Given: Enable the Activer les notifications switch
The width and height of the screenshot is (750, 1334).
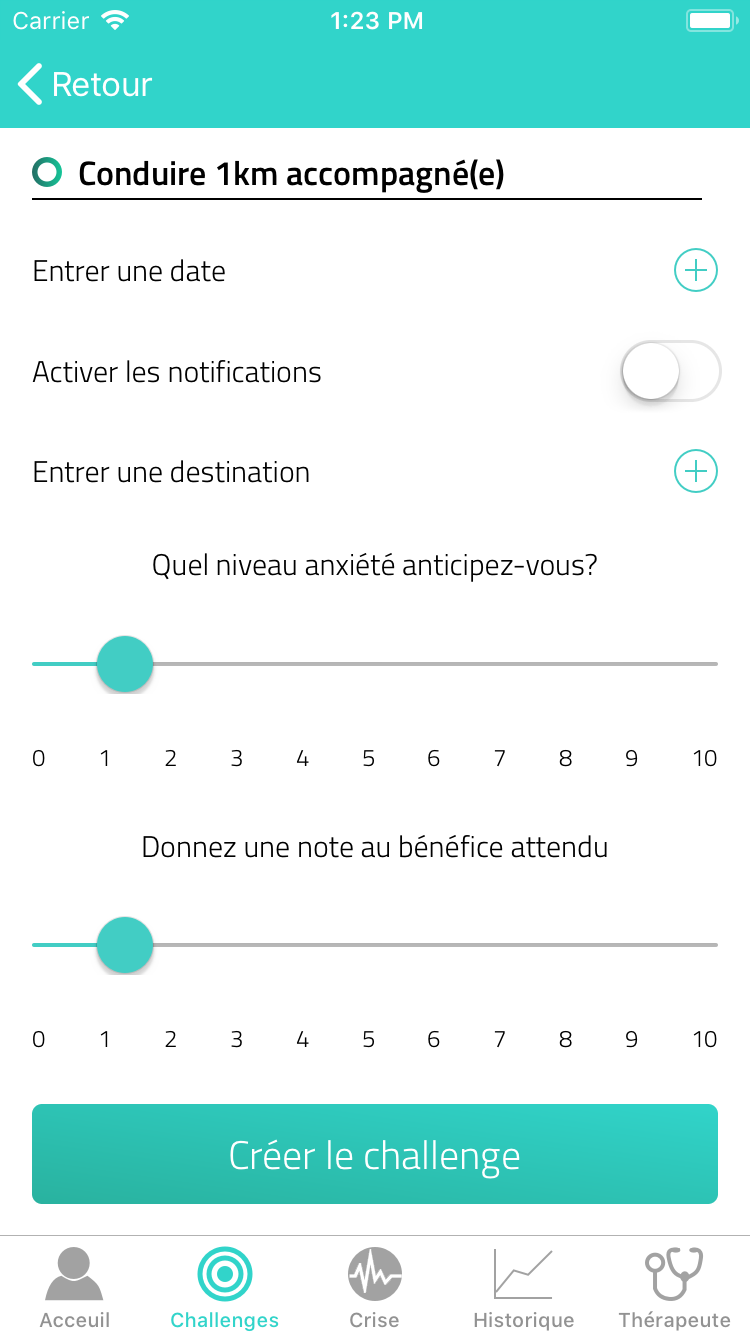Looking at the screenshot, I should pyautogui.click(x=670, y=371).
